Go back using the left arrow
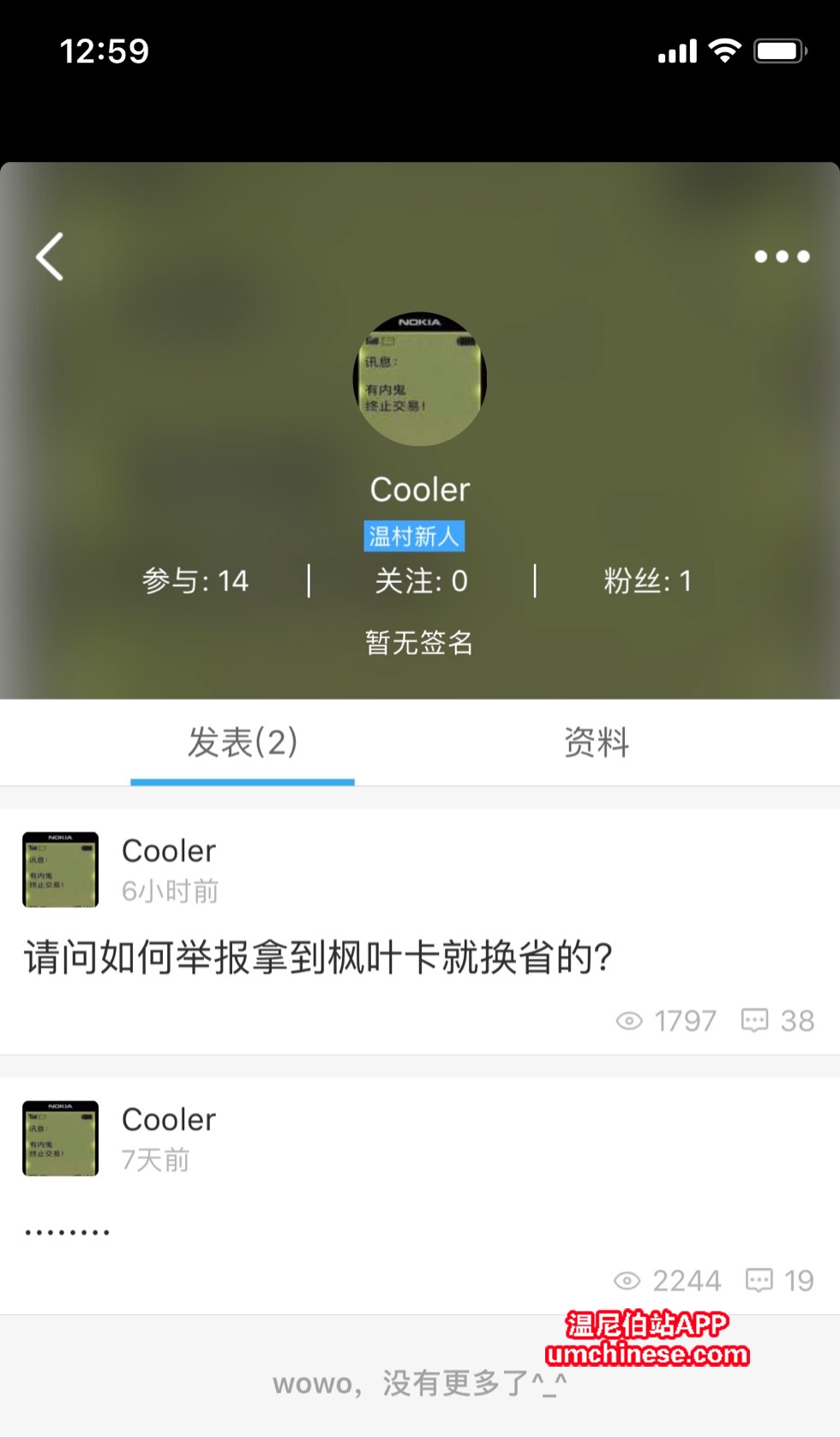Viewport: 840px width, 1437px height. coord(50,256)
